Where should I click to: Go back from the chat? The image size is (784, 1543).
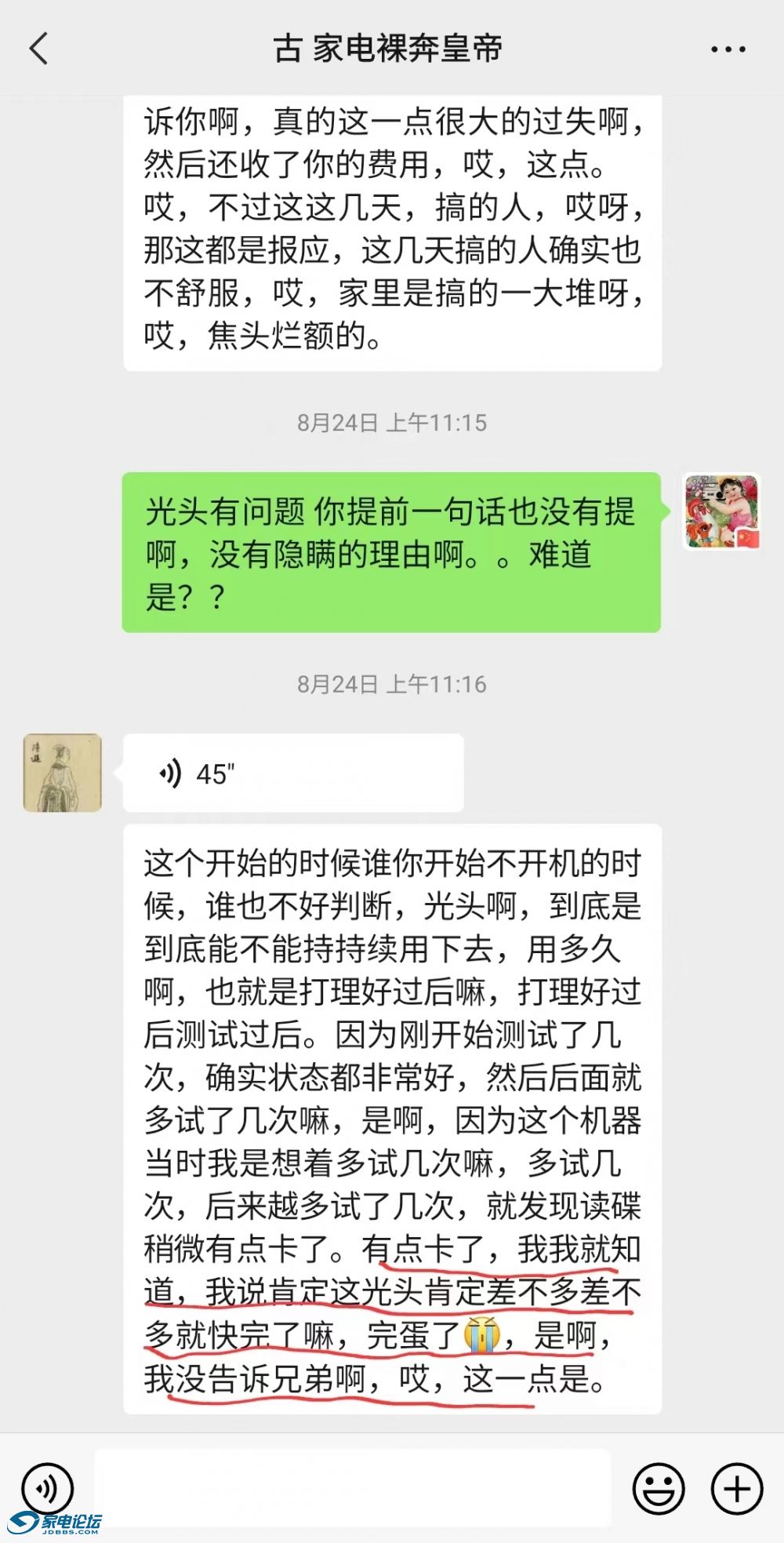39,49
